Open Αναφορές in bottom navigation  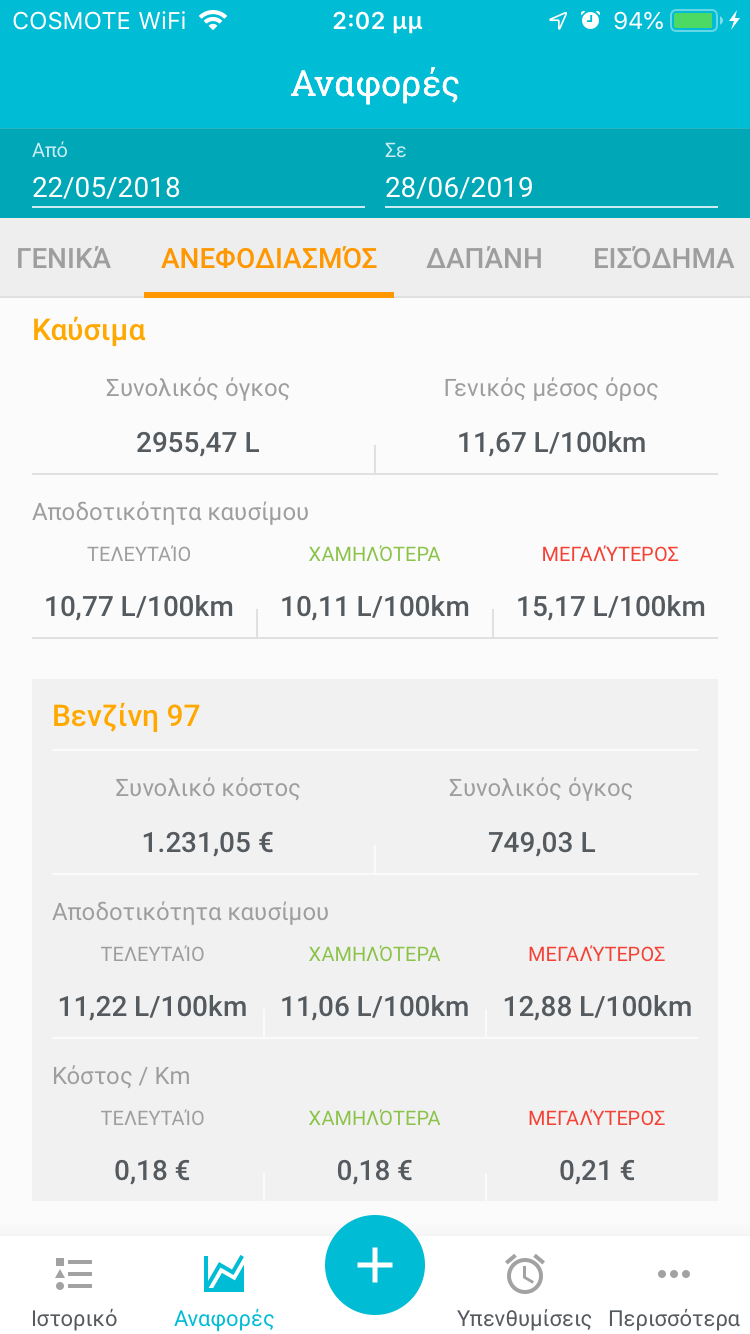224,1291
